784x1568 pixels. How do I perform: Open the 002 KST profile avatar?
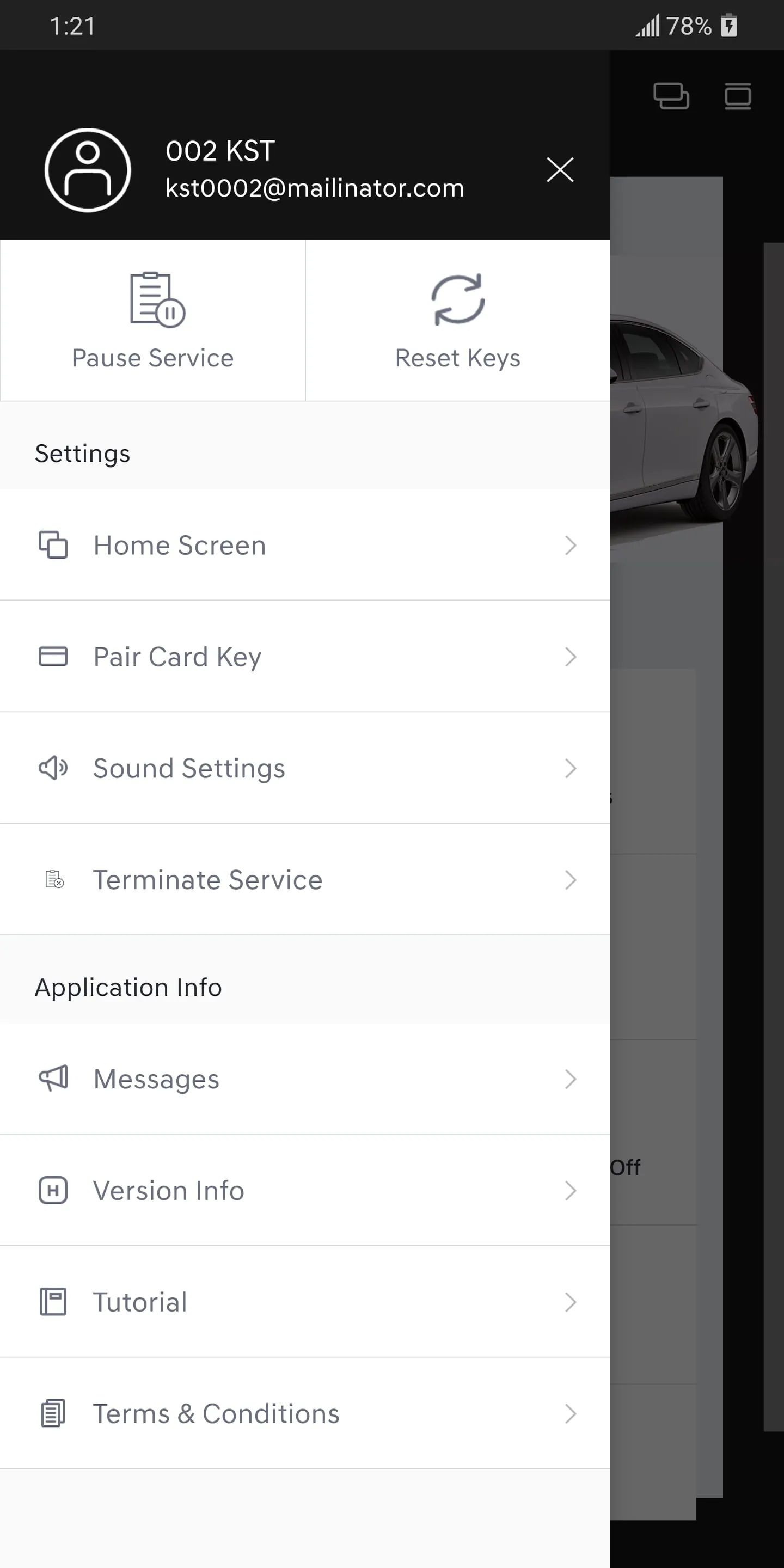coord(88,170)
